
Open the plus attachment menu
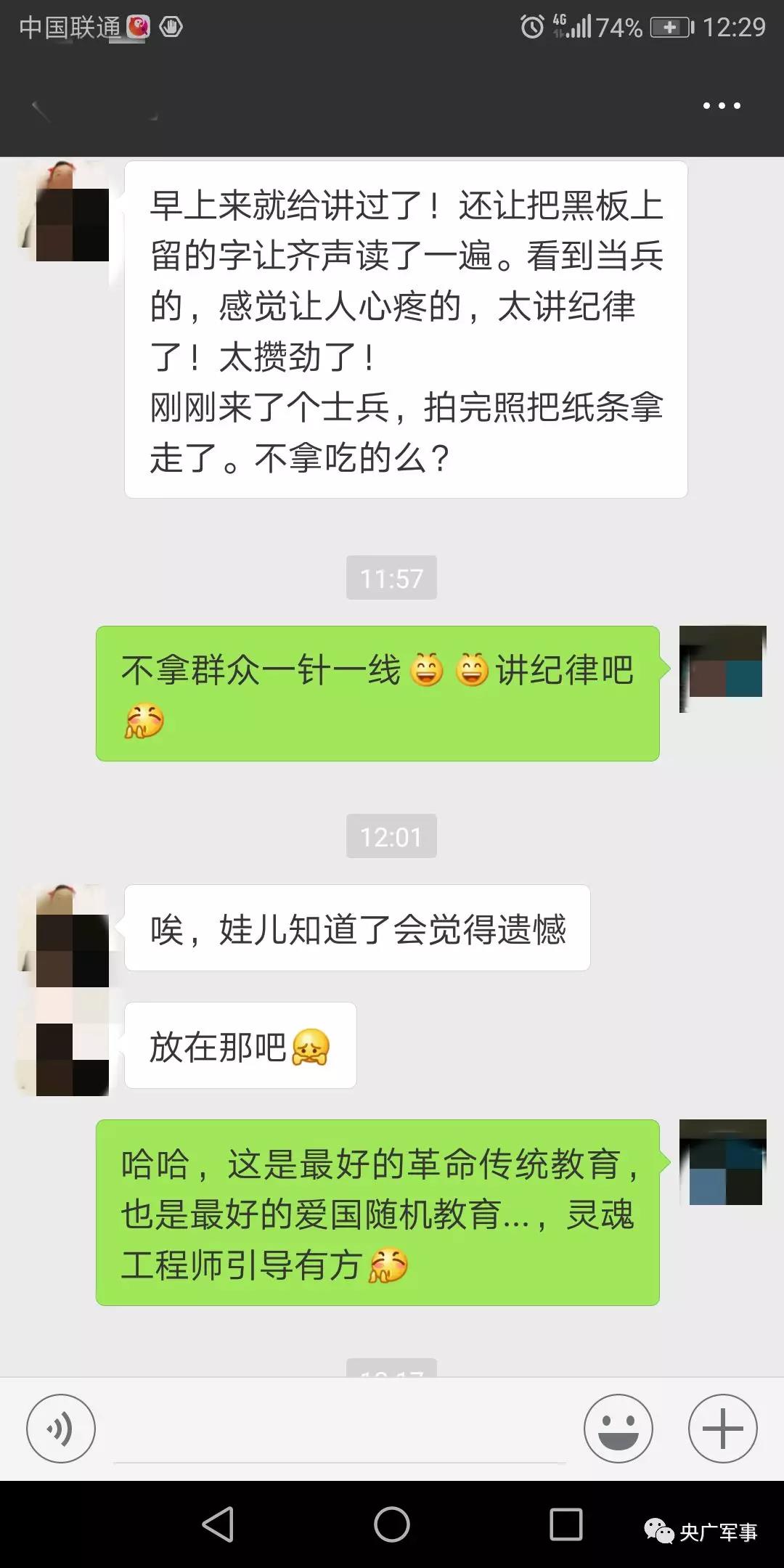point(723,1429)
